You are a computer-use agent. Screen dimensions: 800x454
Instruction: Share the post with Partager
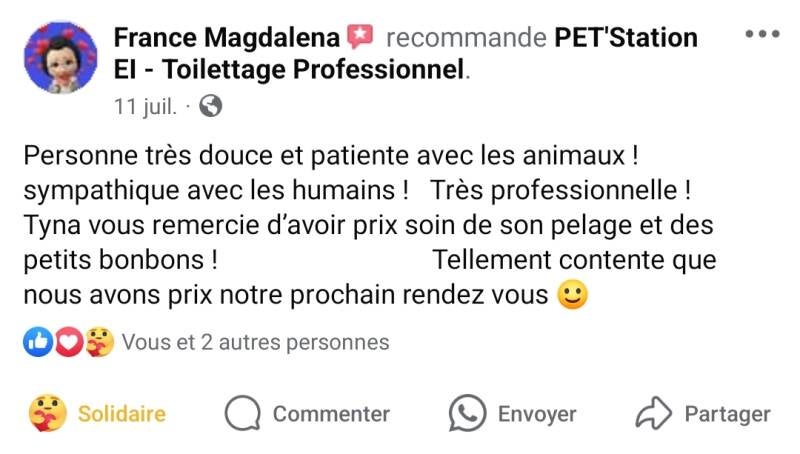[704, 413]
